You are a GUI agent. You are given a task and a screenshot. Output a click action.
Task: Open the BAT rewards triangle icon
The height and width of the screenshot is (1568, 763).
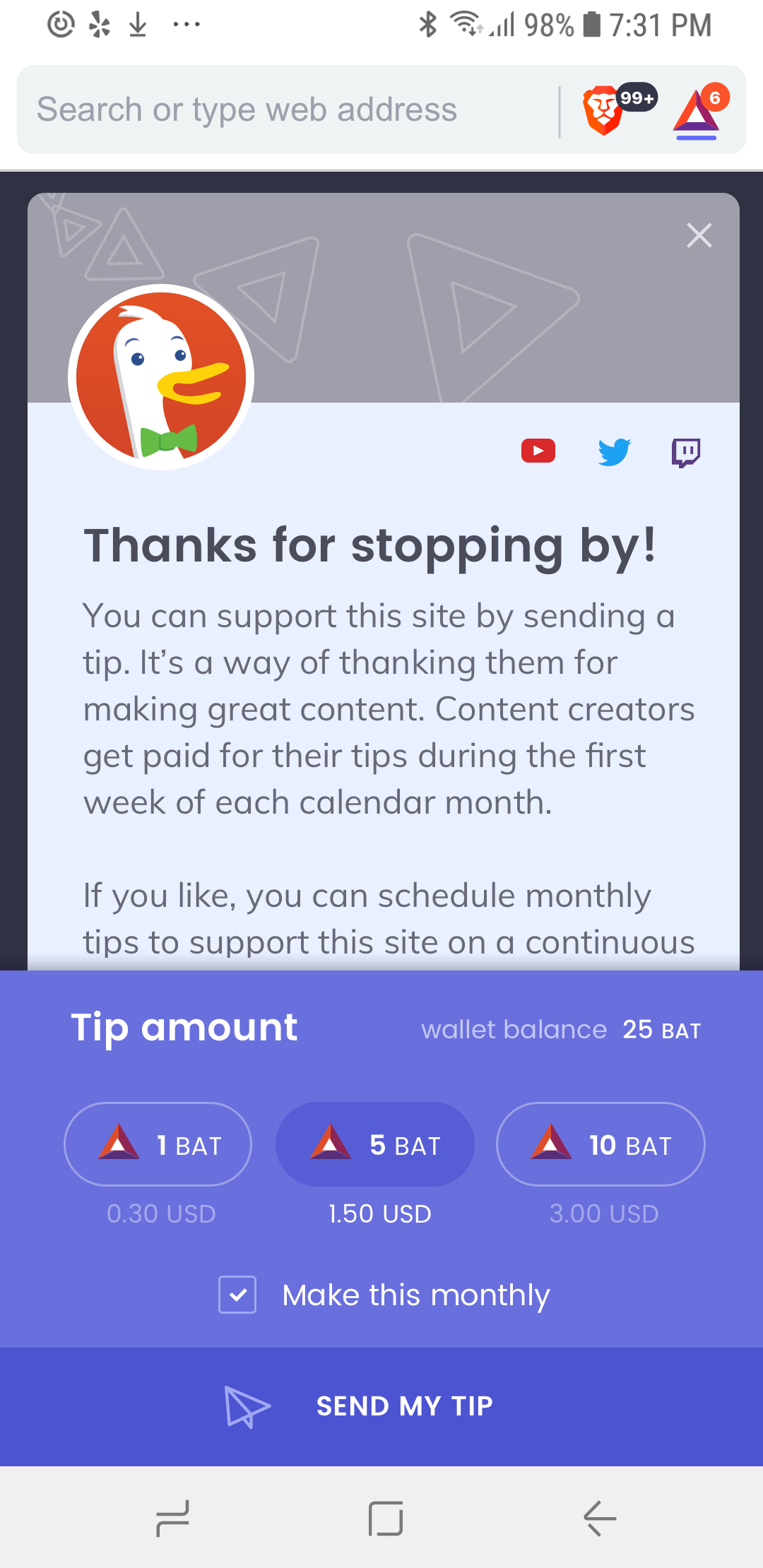pos(697,112)
